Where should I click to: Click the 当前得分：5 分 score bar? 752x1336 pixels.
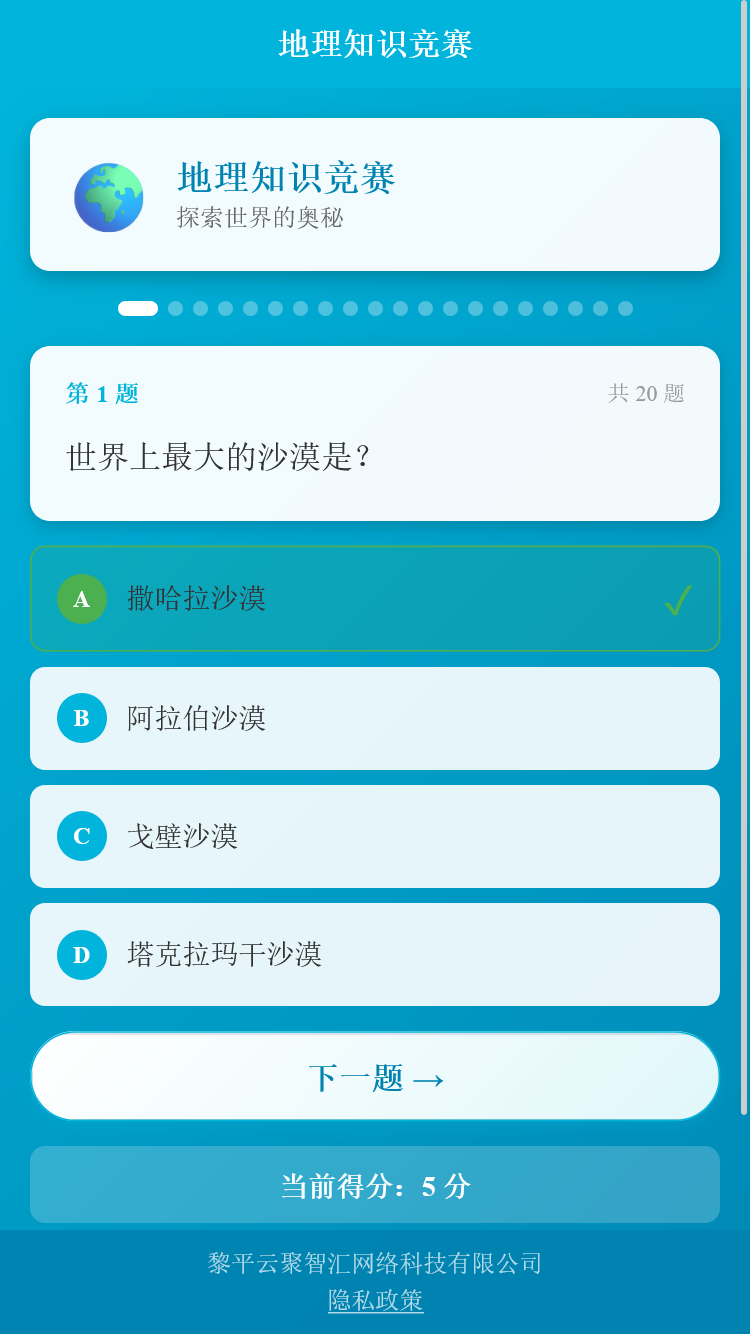tap(375, 1185)
